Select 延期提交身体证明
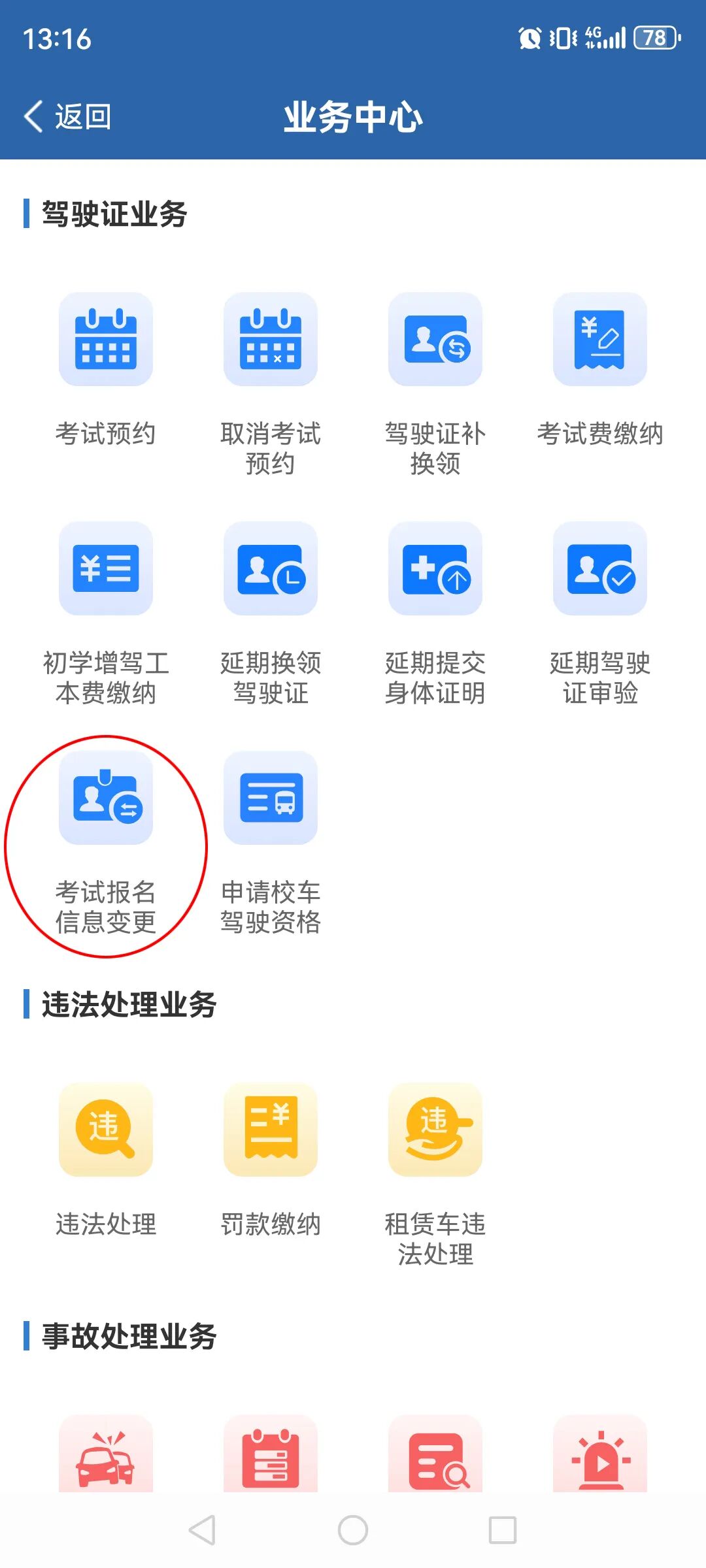Screen dimensions: 706x1568 435,568
